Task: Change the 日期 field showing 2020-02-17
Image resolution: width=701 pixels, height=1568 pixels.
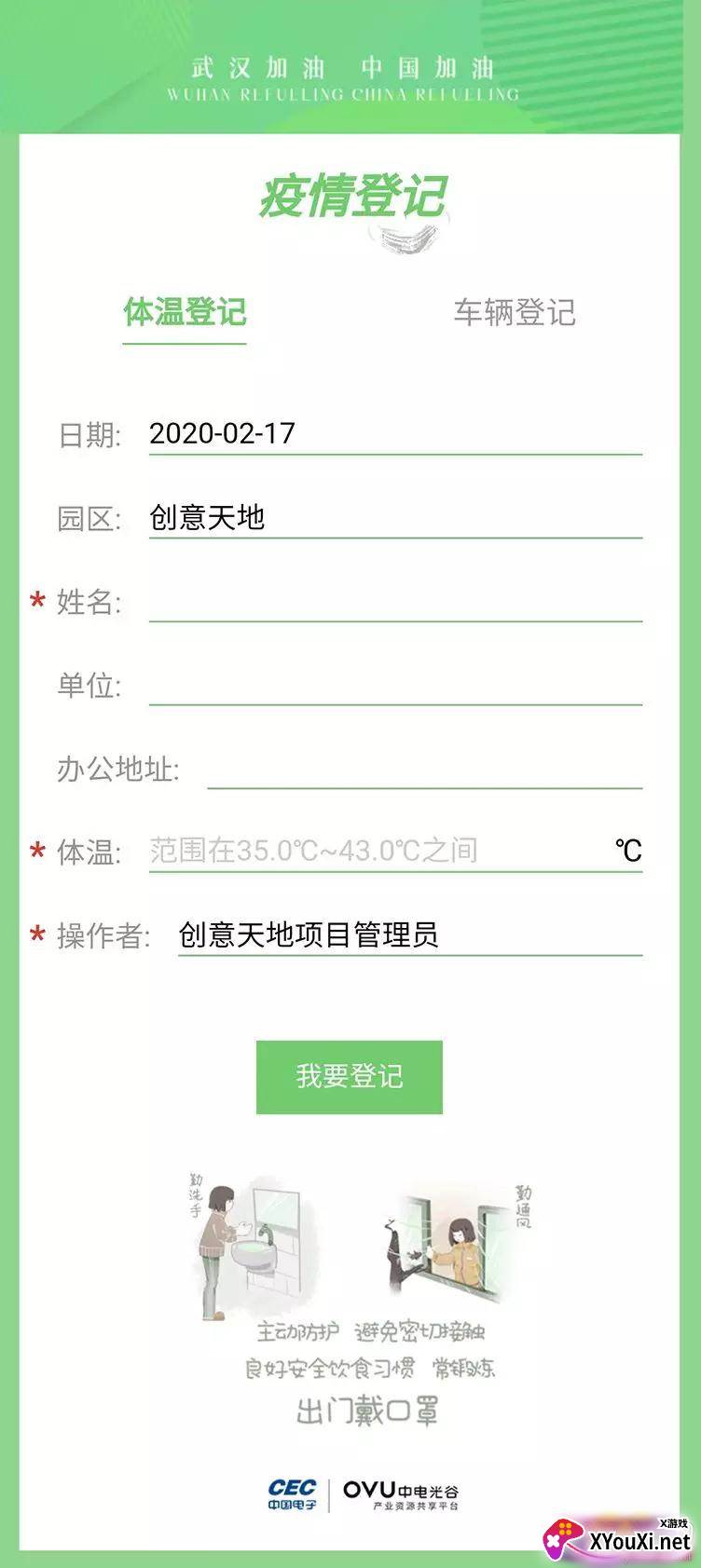Action: coord(394,433)
